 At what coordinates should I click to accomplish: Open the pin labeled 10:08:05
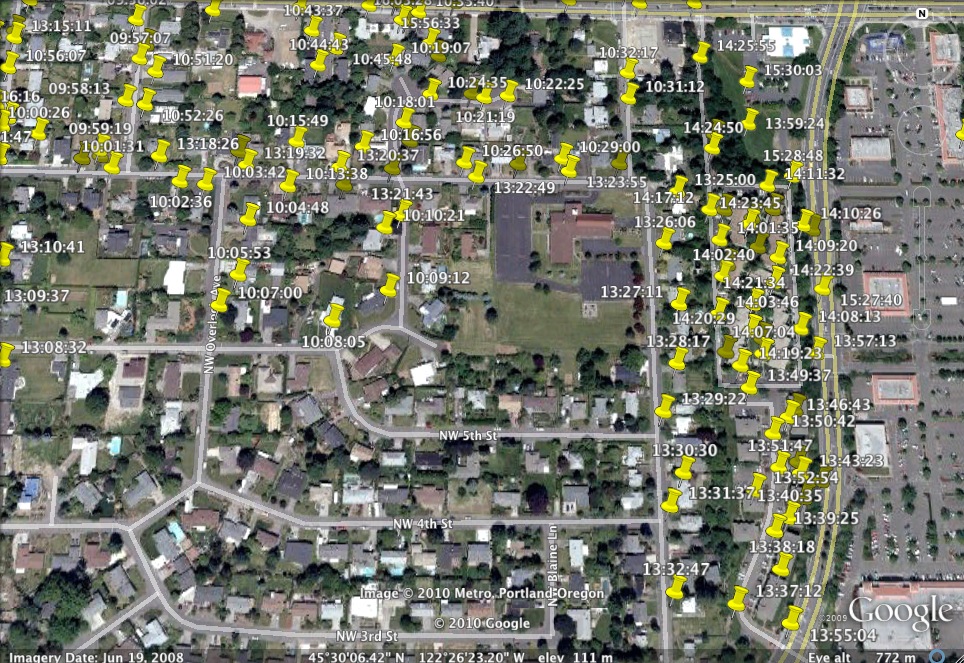click(335, 317)
